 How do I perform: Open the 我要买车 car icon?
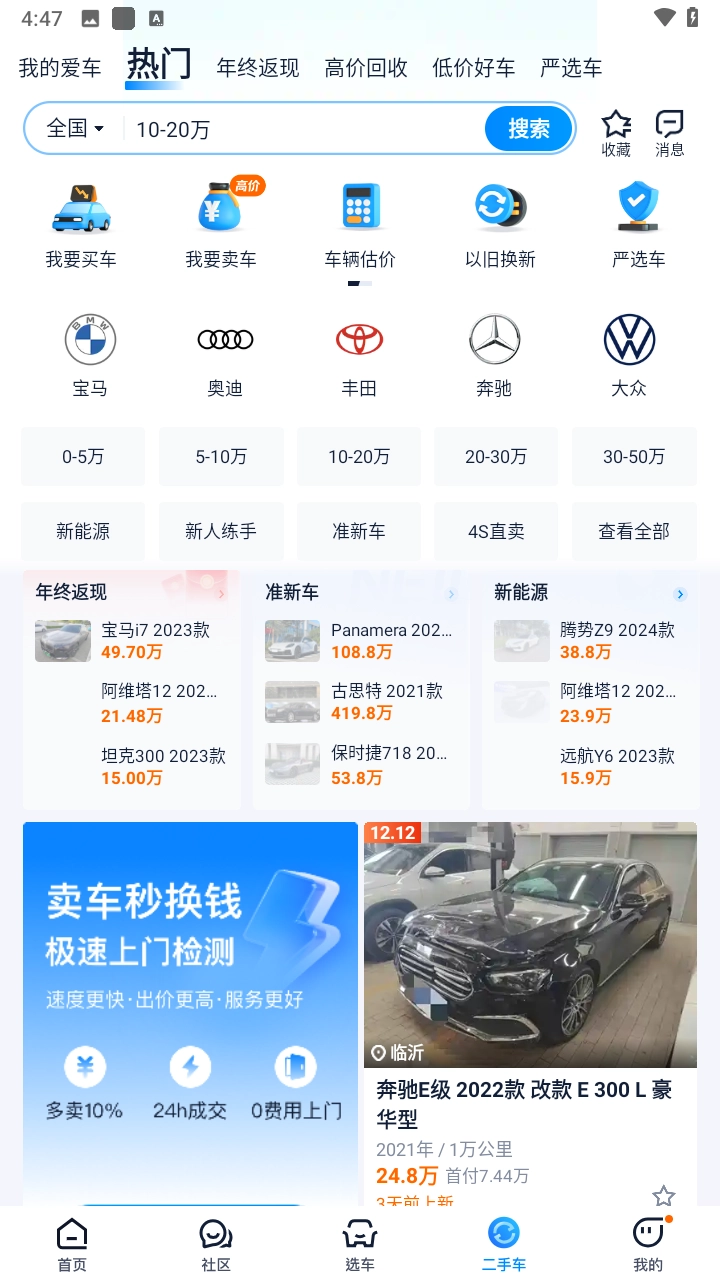84,210
